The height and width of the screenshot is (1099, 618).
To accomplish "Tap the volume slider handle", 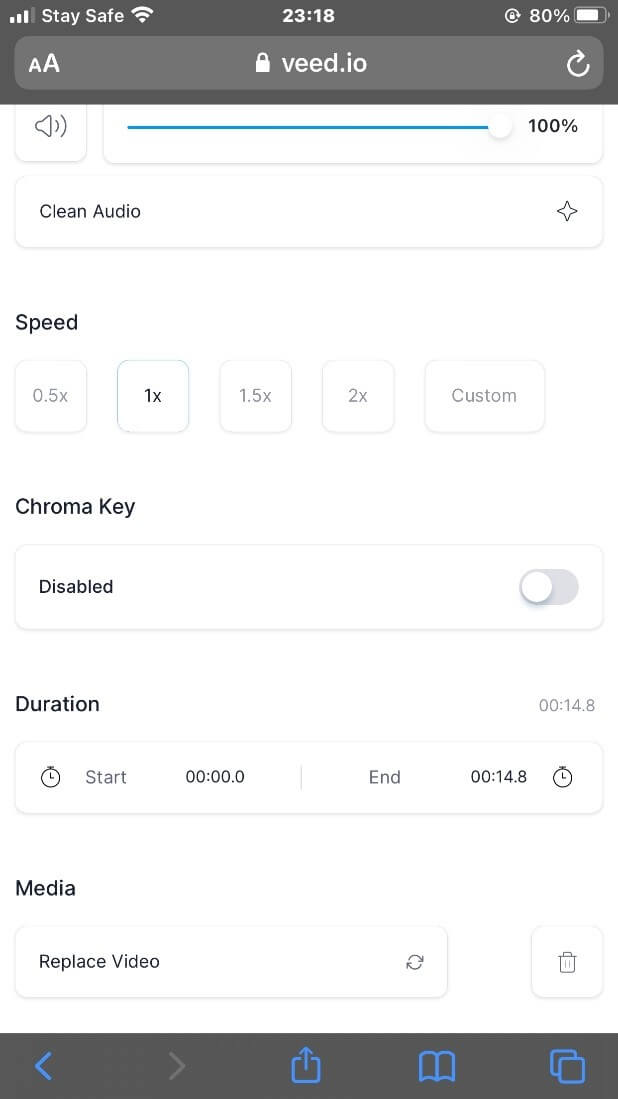I will click(499, 127).
